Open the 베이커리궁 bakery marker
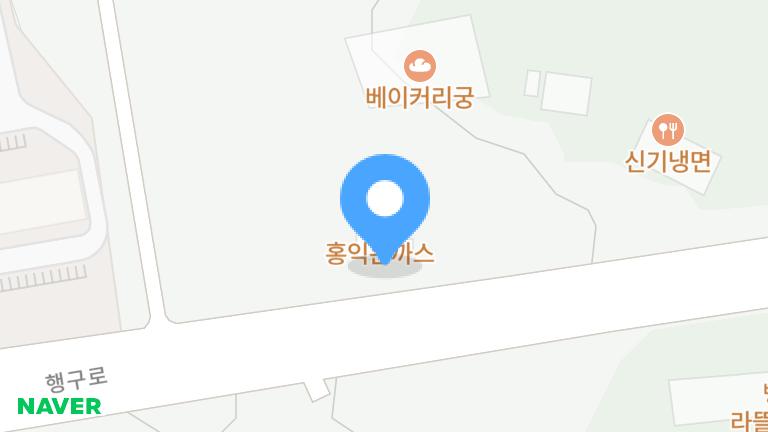 click(420, 68)
